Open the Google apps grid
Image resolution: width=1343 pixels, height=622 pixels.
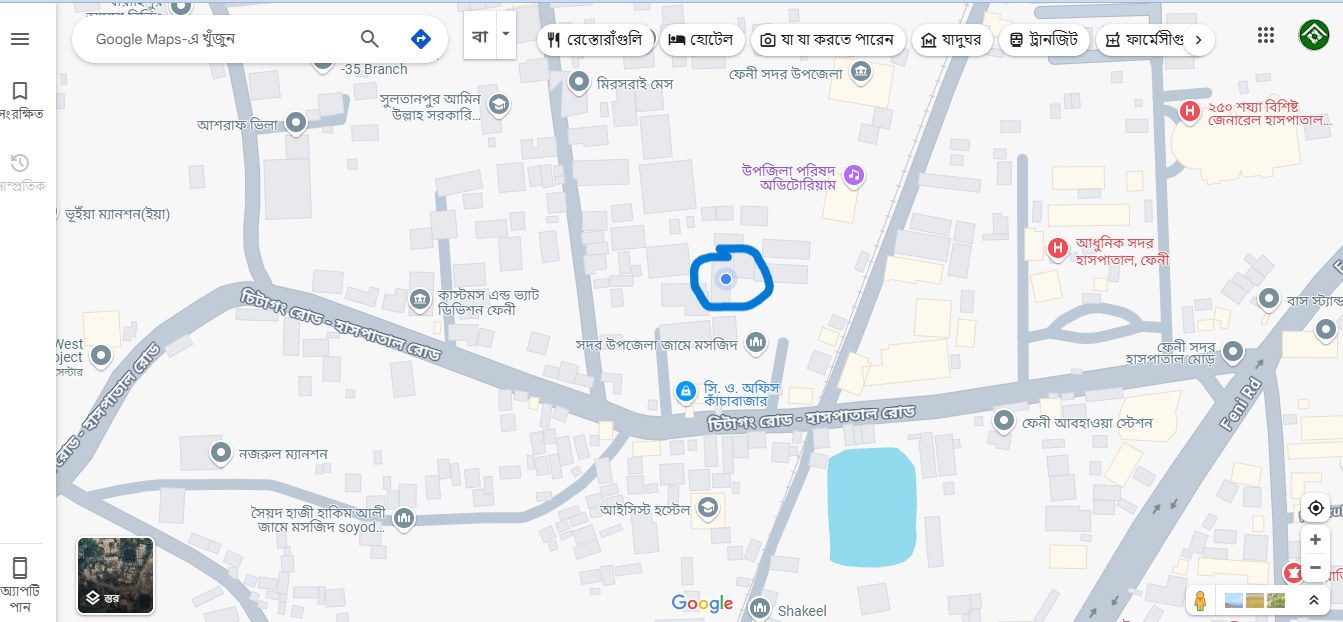1266,35
